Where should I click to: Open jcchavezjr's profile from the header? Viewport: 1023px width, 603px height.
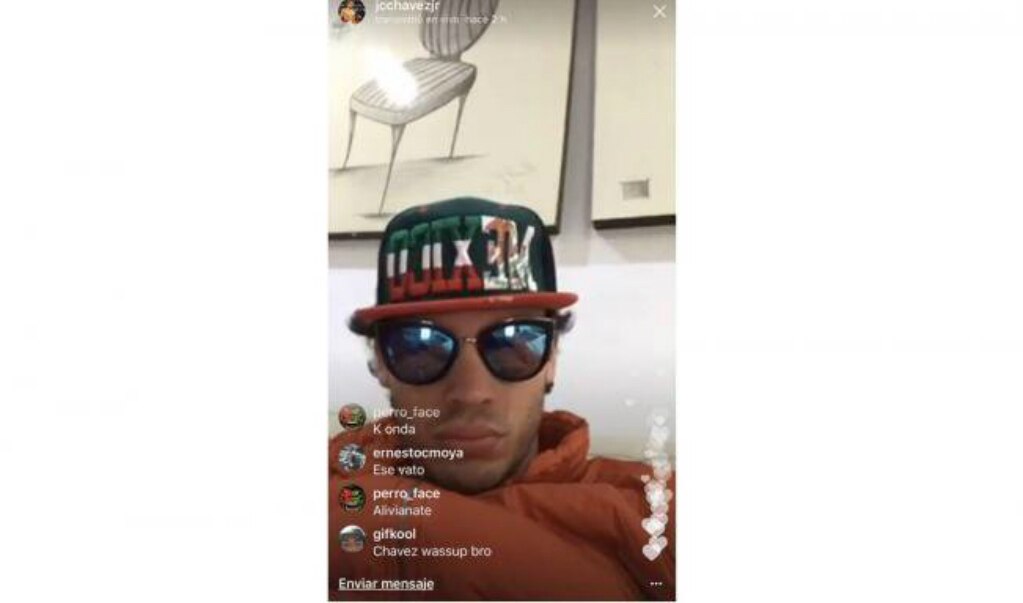click(351, 10)
